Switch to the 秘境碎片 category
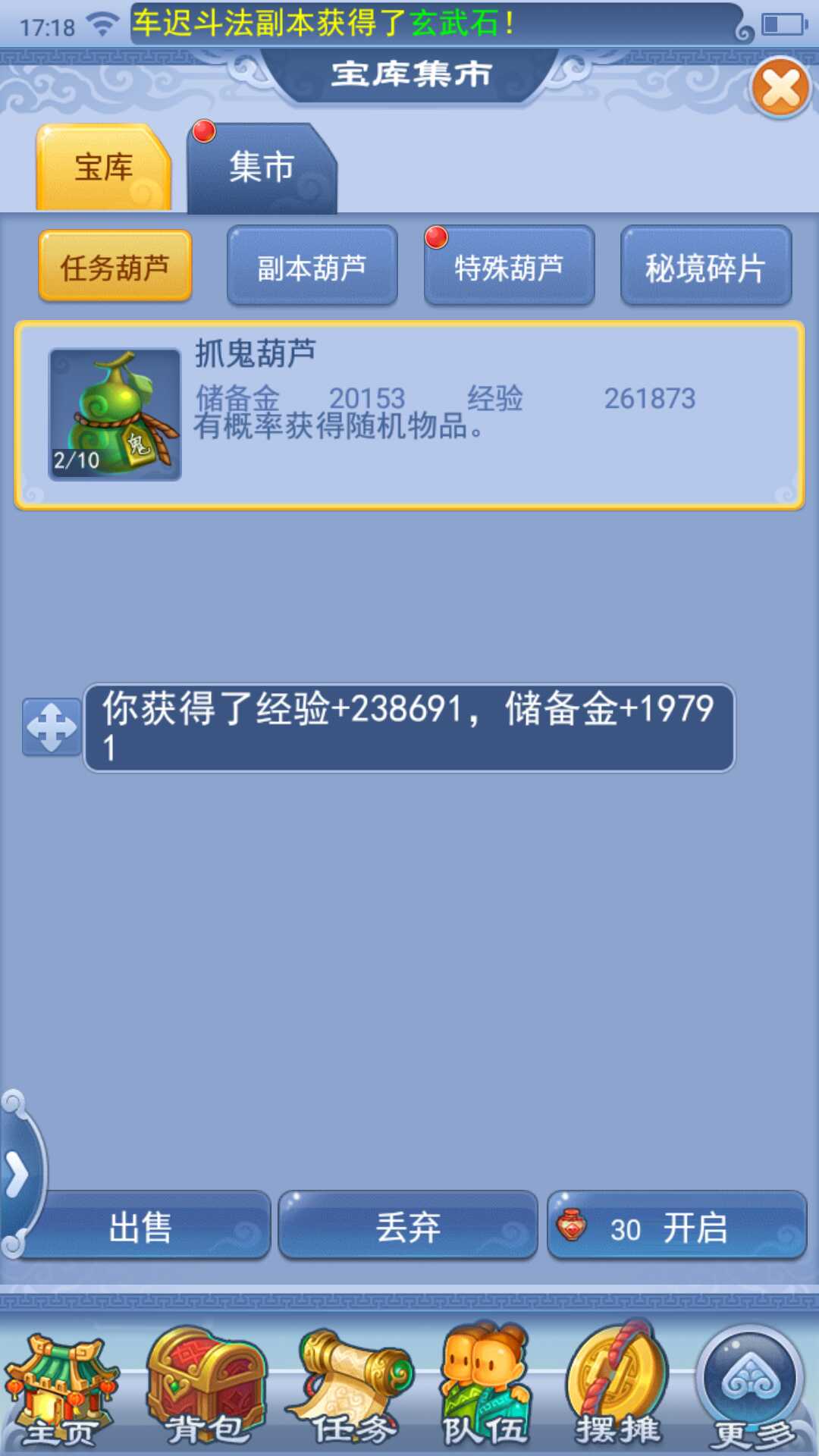Image resolution: width=819 pixels, height=1456 pixels. [705, 267]
